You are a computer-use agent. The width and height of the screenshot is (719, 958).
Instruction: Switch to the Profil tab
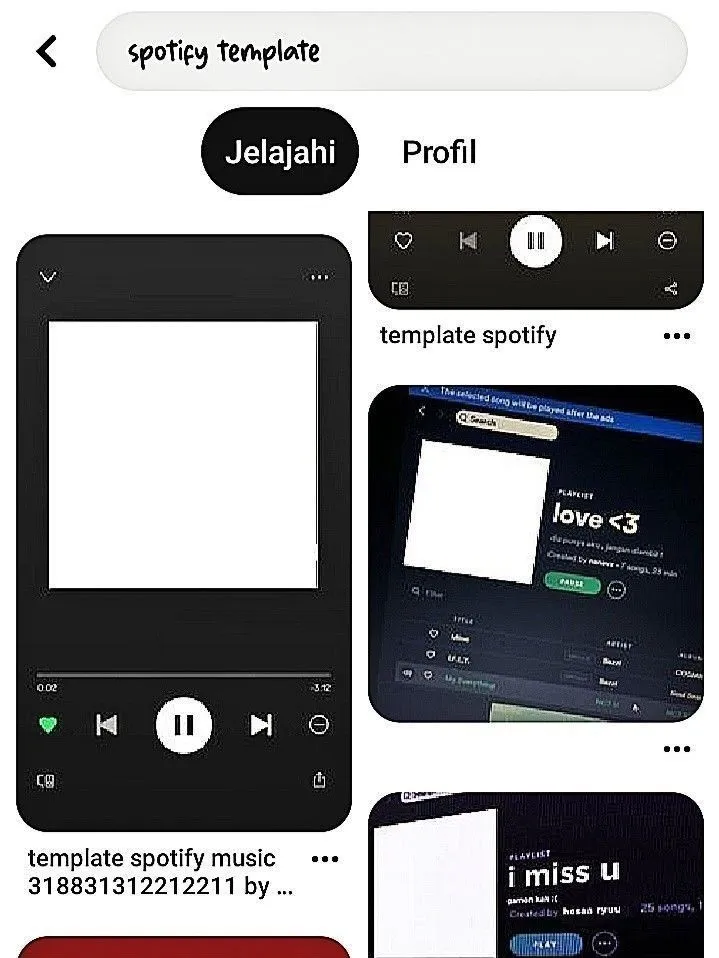pyautogui.click(x=439, y=152)
